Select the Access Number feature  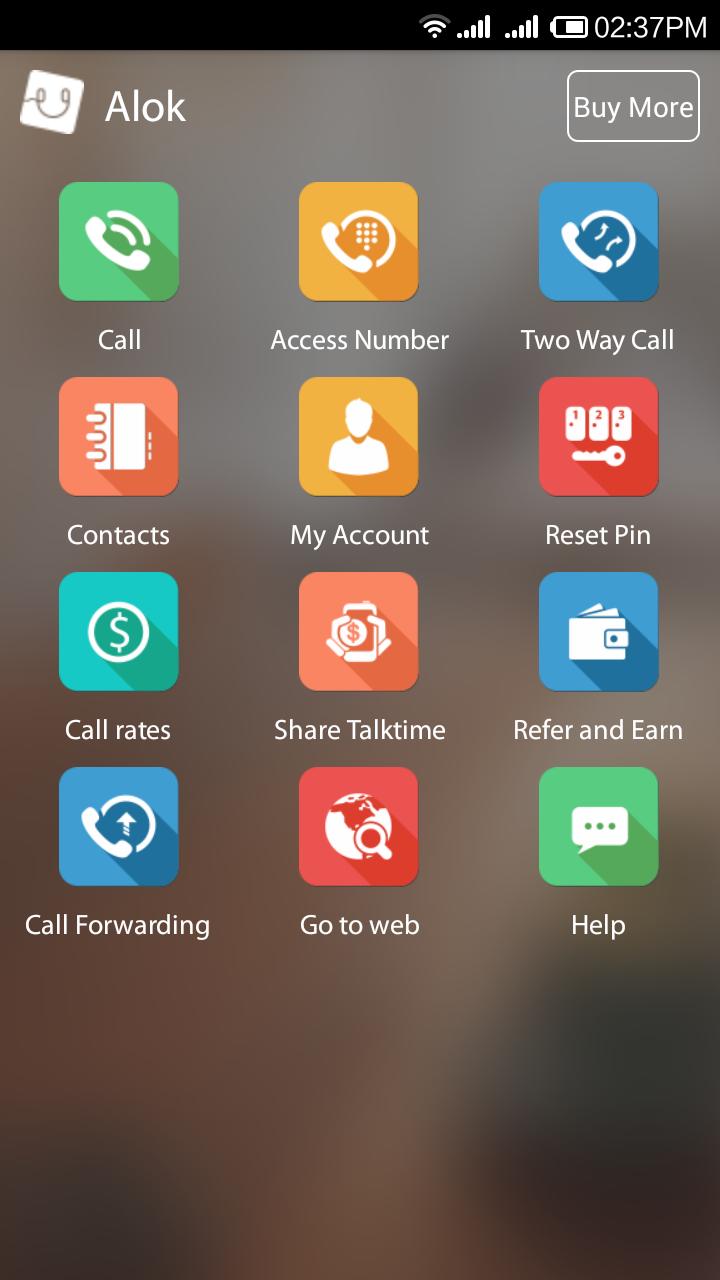(x=358, y=240)
